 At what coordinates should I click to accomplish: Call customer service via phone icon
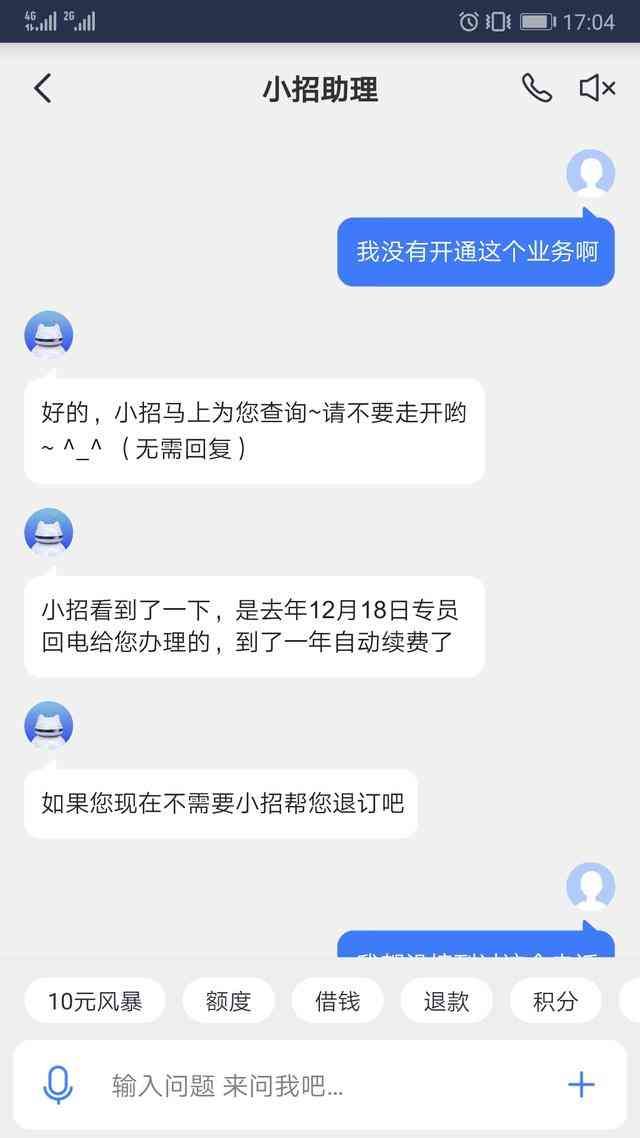536,89
